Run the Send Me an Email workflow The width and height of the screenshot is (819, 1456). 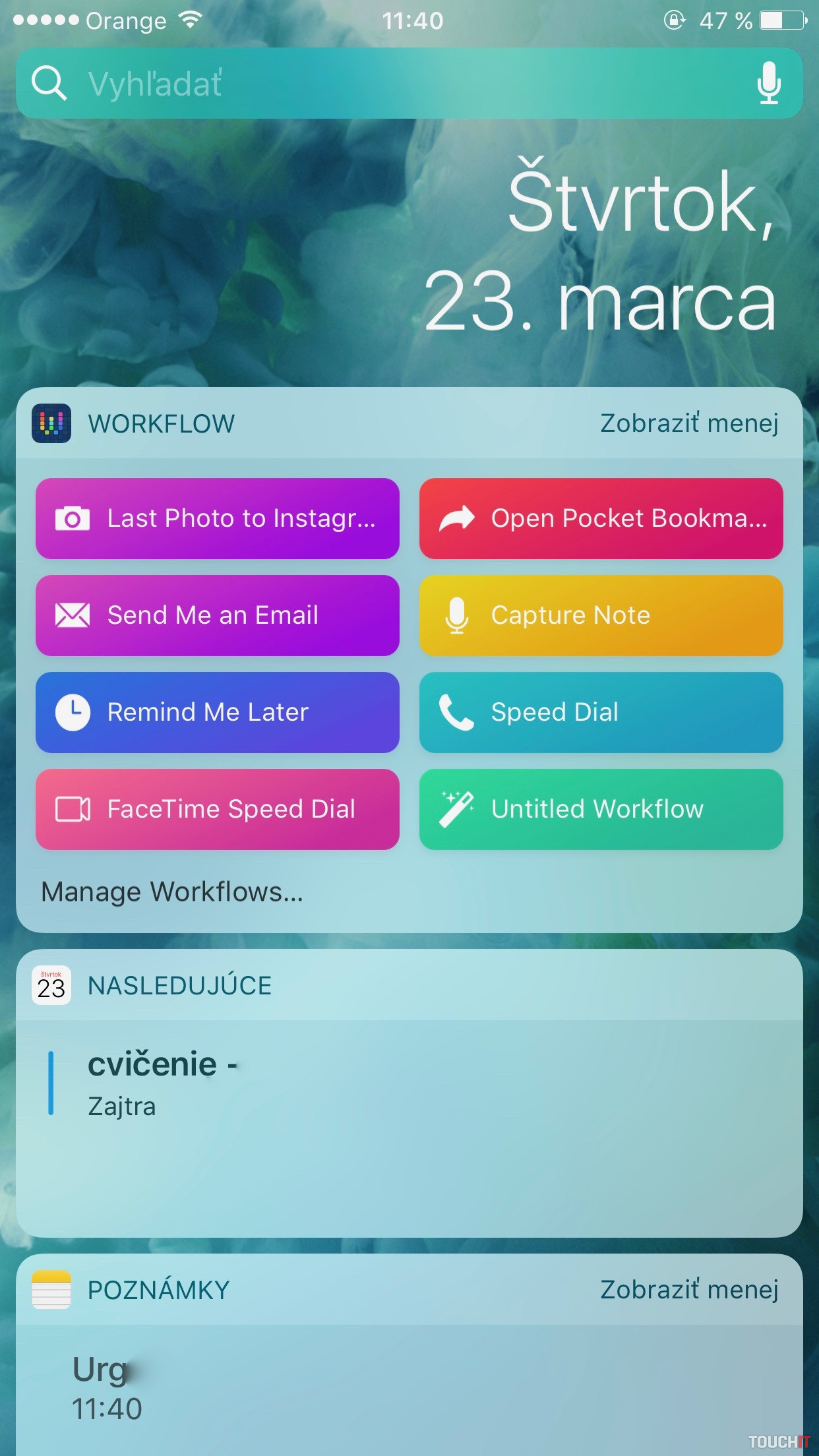[218, 615]
